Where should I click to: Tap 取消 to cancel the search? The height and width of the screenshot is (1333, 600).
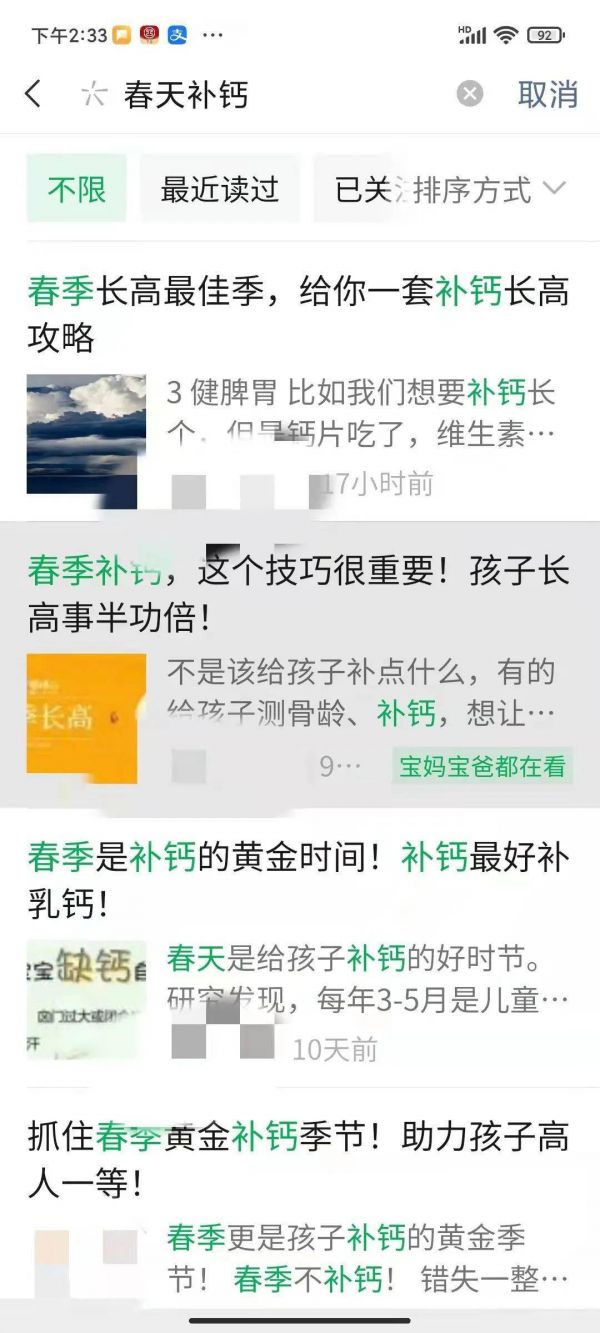coord(548,94)
